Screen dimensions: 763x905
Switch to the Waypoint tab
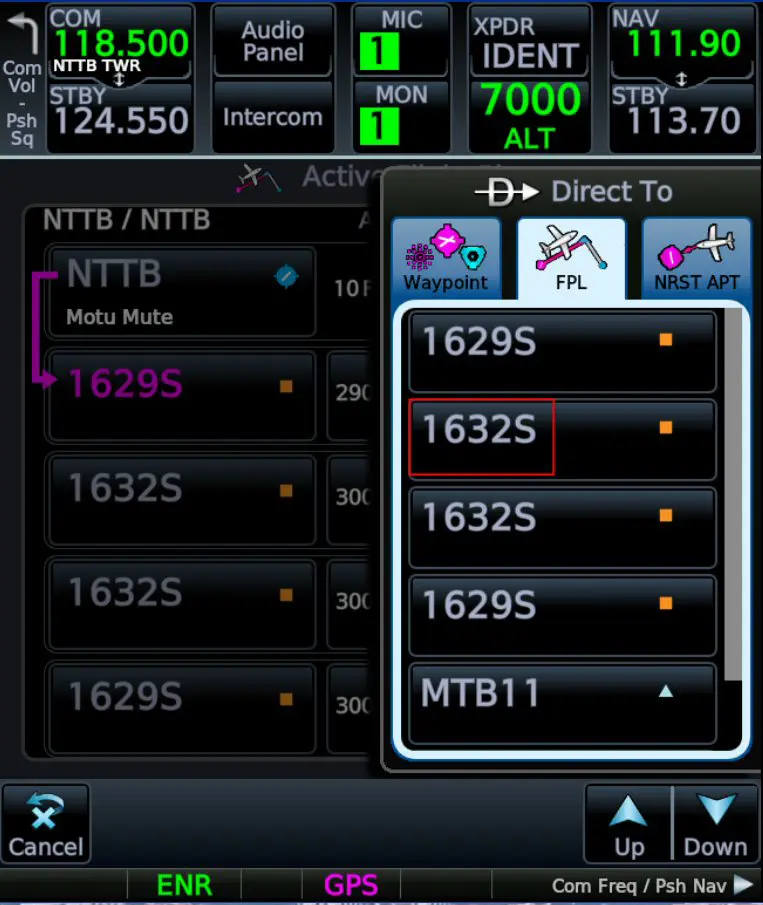tap(446, 257)
